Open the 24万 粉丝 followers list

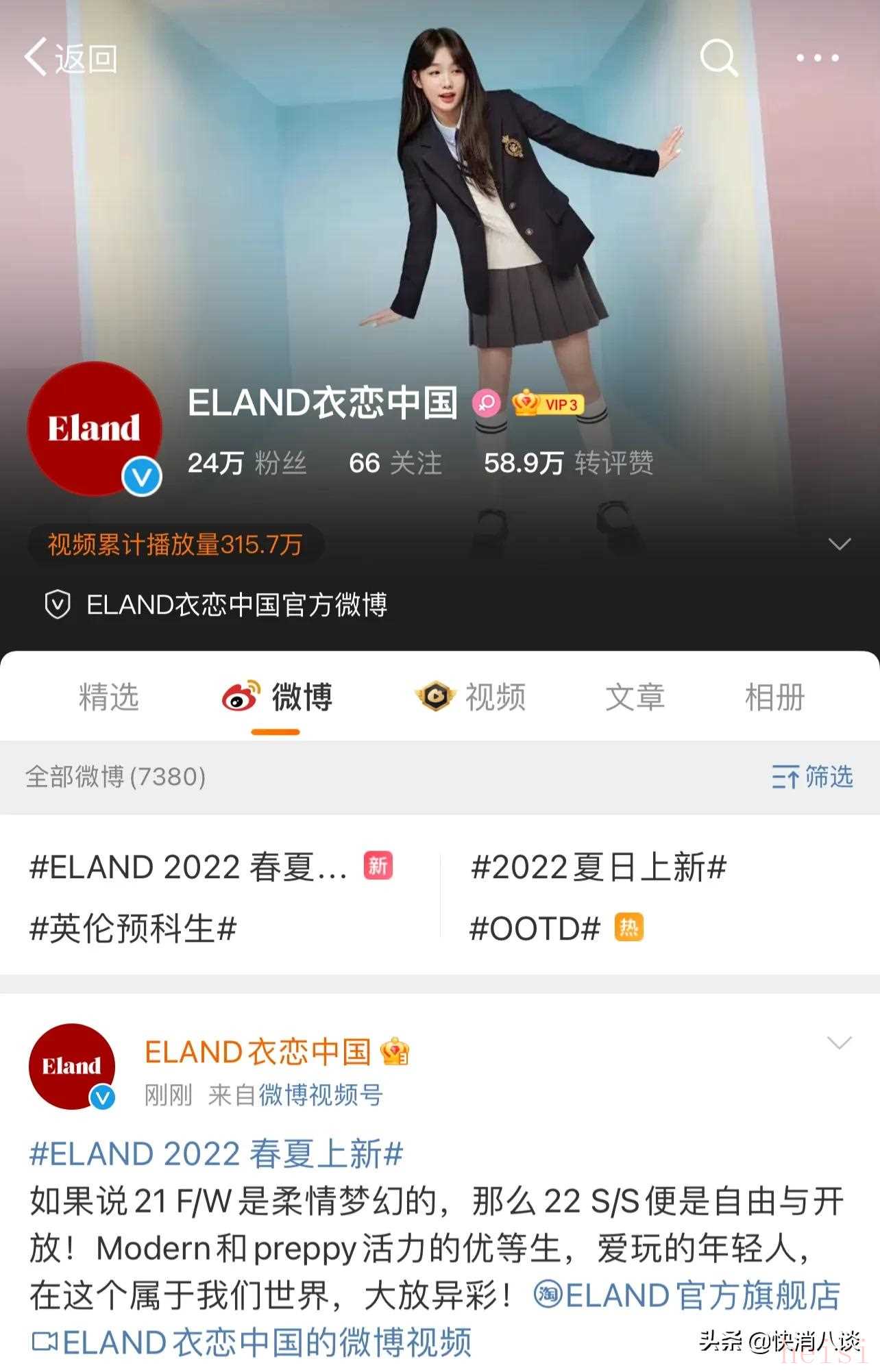247,464
